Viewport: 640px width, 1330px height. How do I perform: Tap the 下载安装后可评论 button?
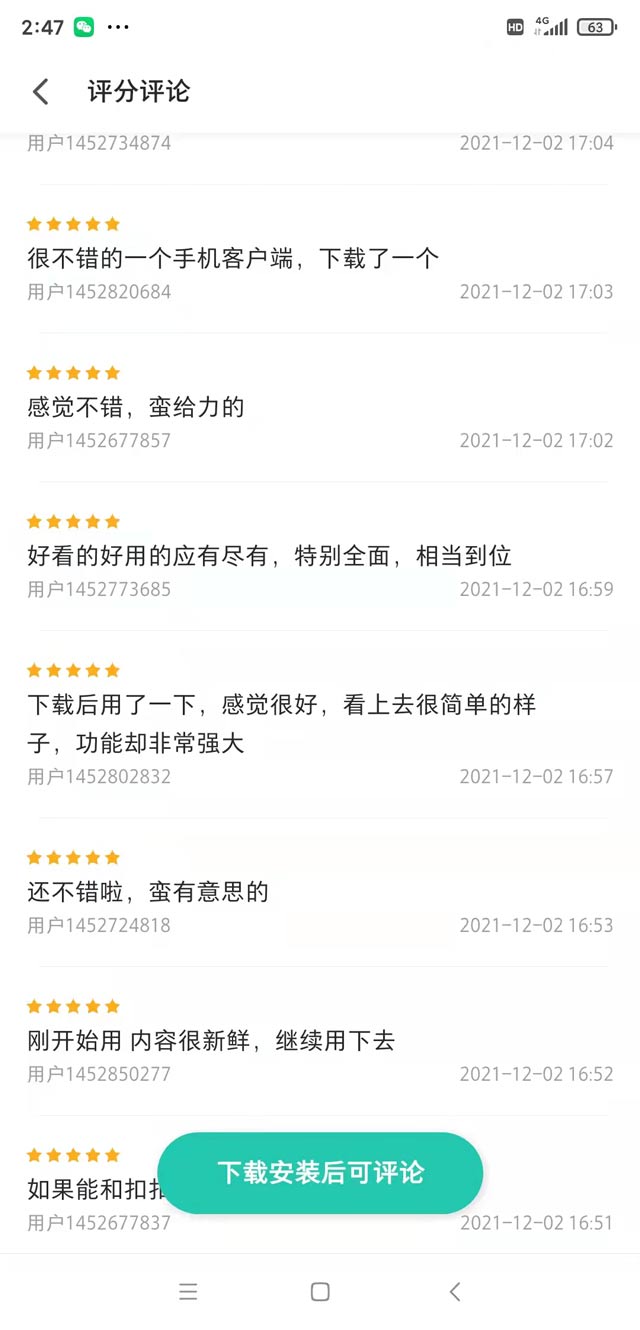(320, 1173)
